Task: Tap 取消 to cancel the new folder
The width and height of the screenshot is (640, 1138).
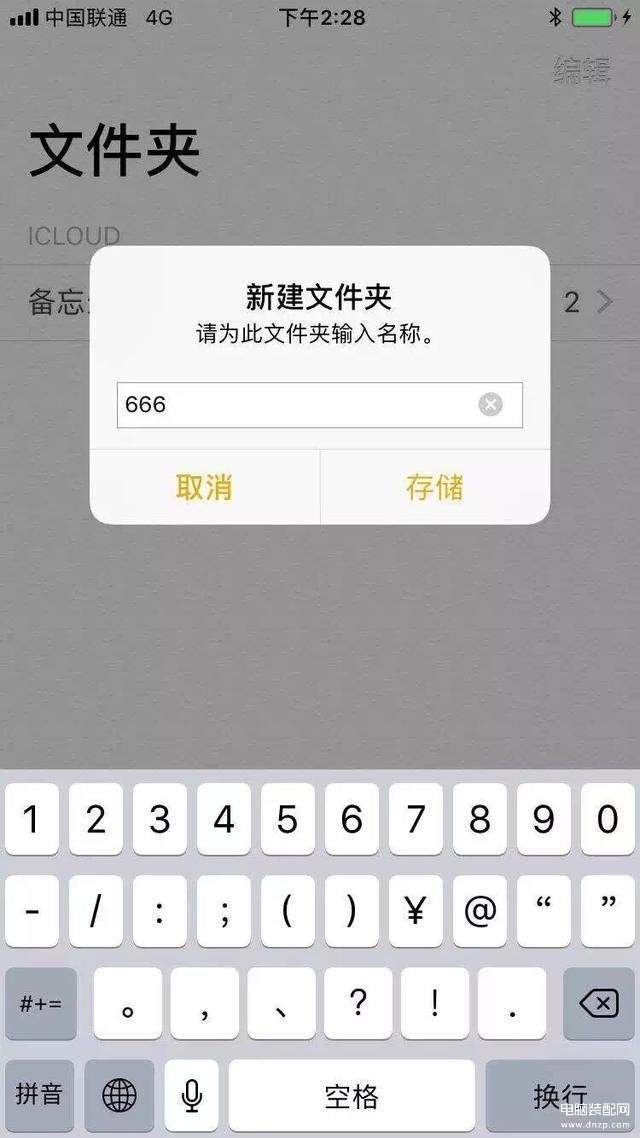Action: 204,487
